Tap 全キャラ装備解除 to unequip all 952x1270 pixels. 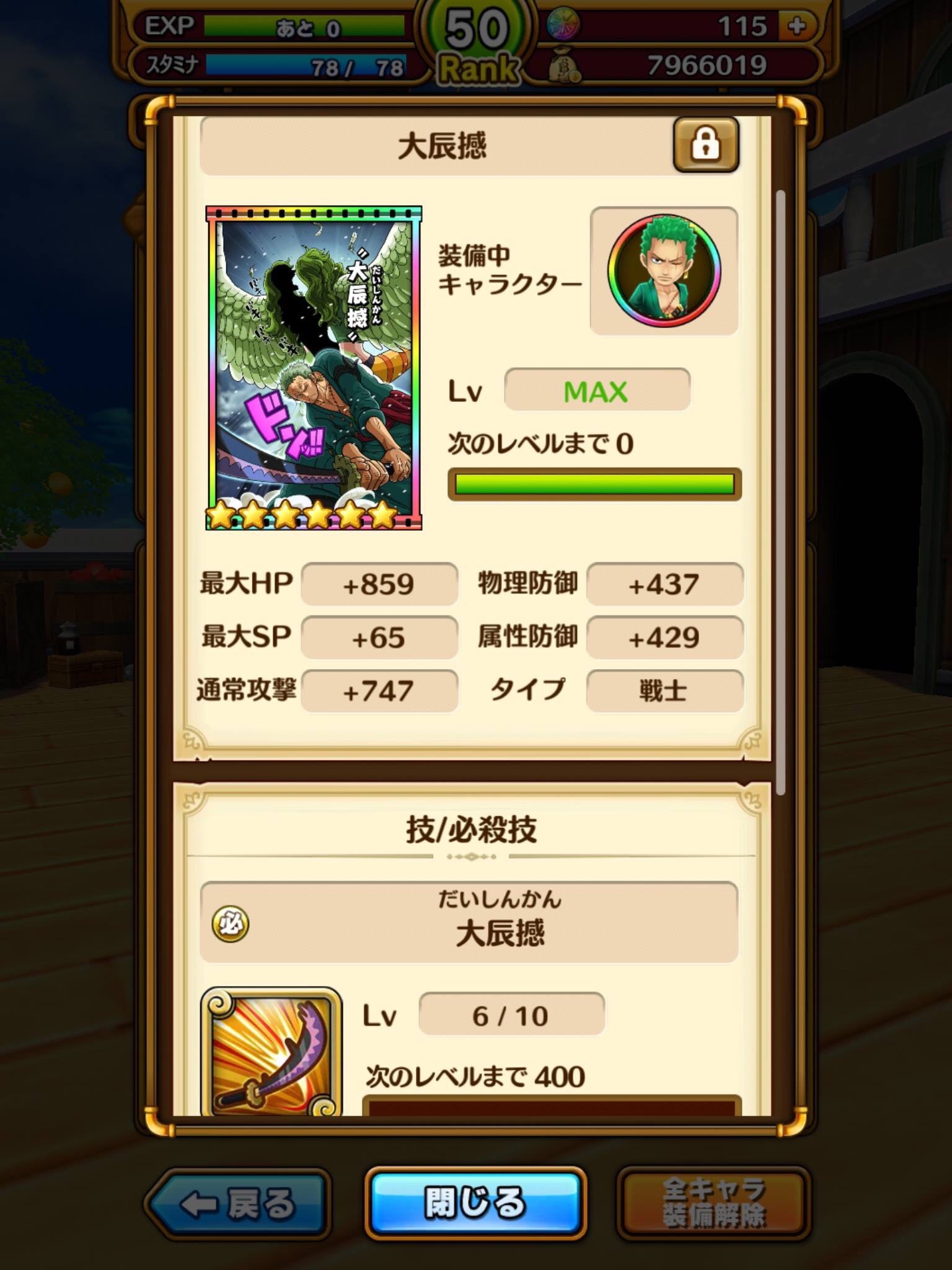point(713,1202)
